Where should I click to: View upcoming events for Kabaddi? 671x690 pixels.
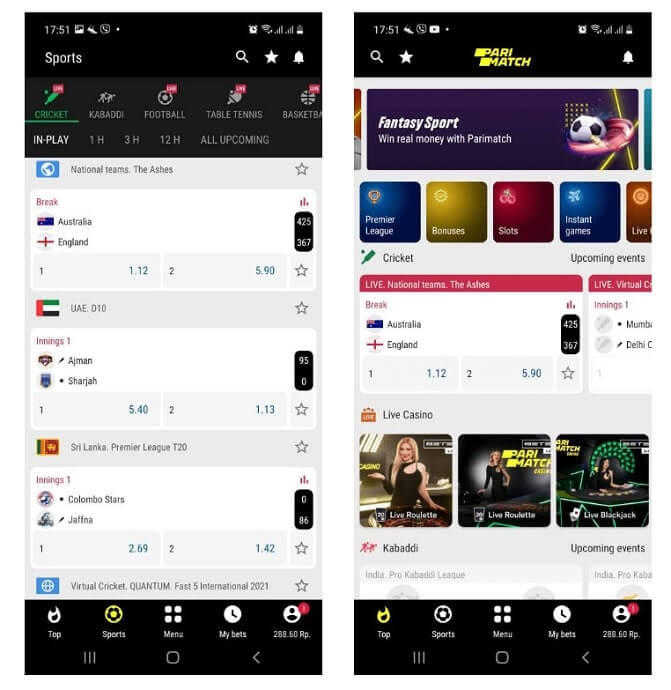pyautogui.click(x=607, y=549)
